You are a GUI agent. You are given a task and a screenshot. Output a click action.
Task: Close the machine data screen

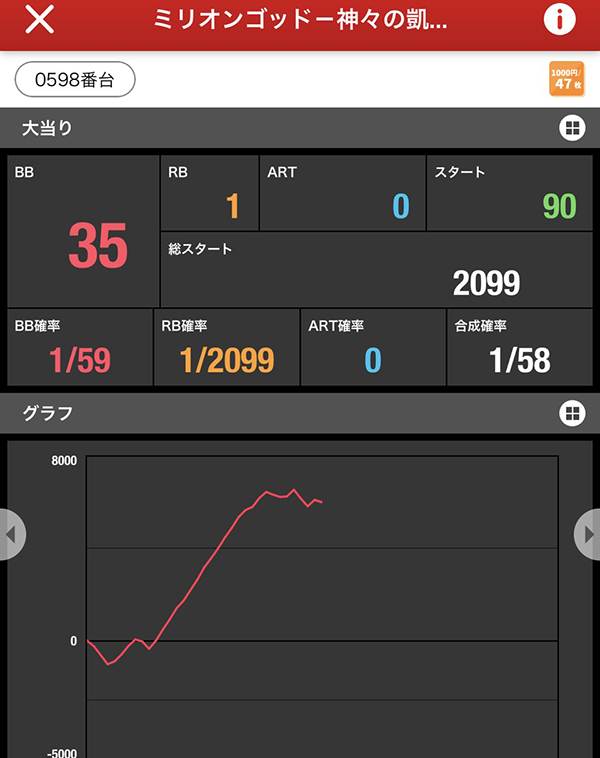click(x=39, y=20)
